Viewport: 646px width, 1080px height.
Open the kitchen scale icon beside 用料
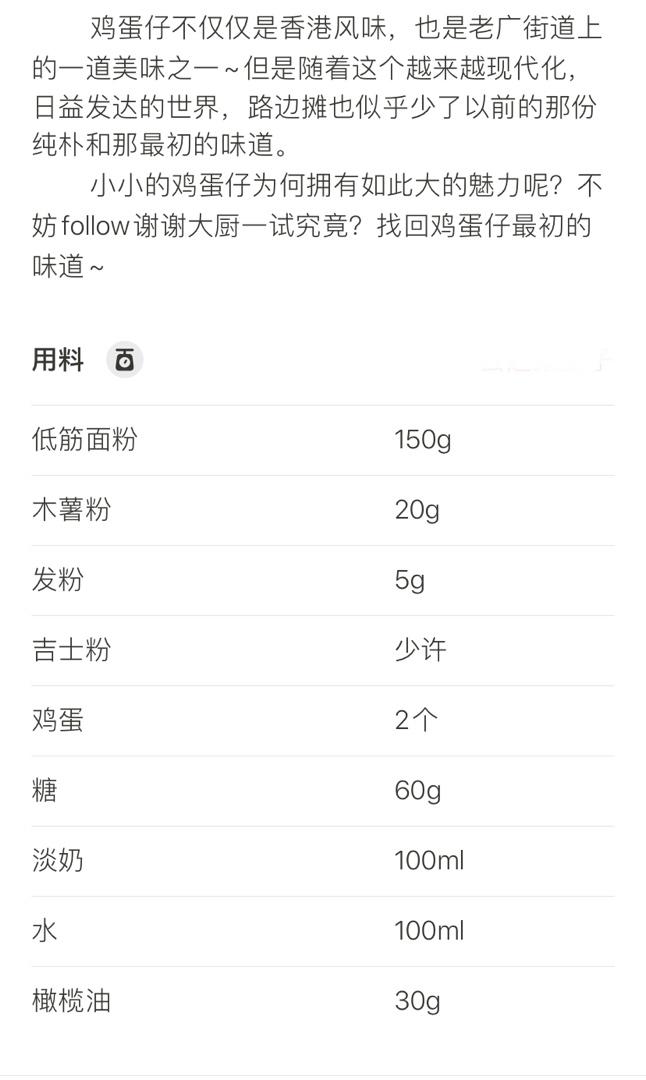125,360
